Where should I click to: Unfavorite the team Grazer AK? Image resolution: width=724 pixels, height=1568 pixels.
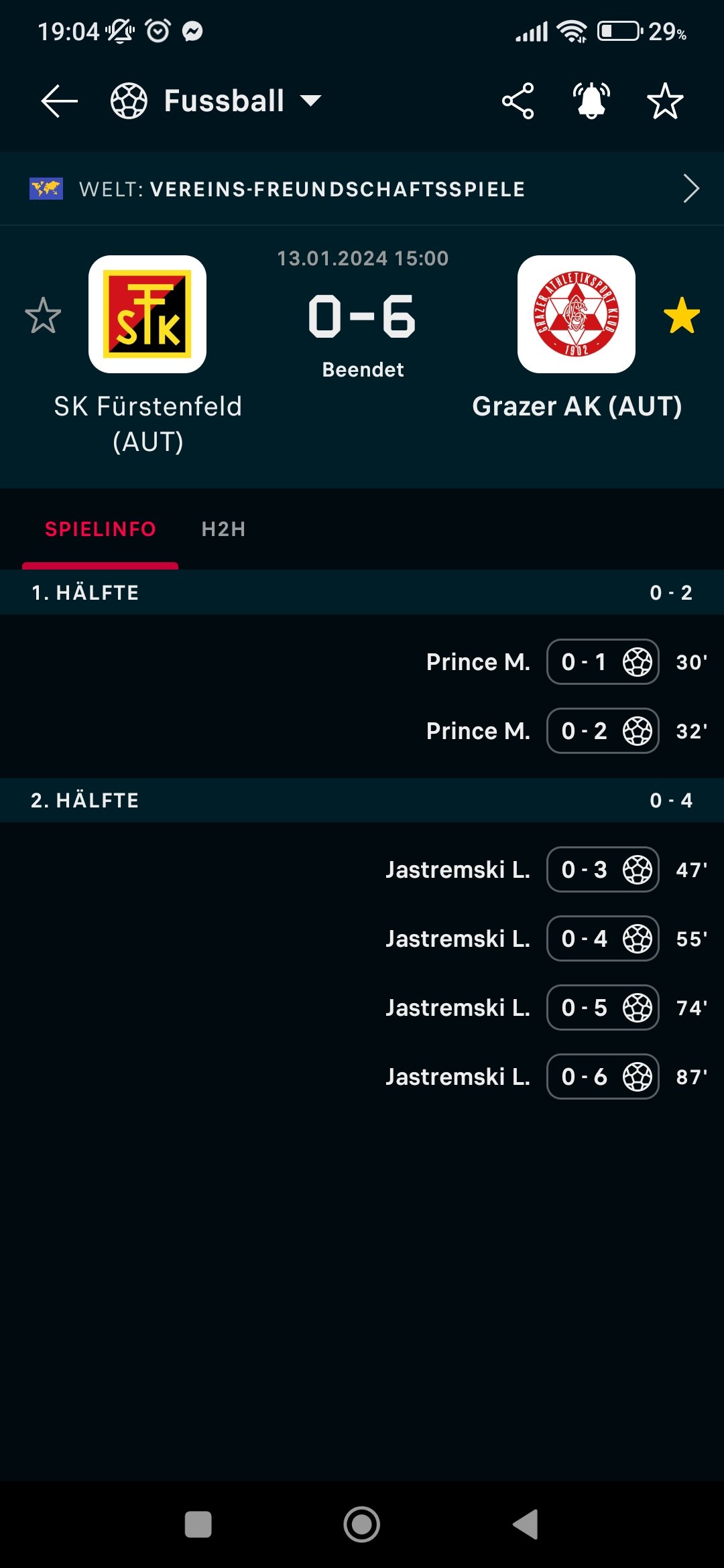[682, 315]
